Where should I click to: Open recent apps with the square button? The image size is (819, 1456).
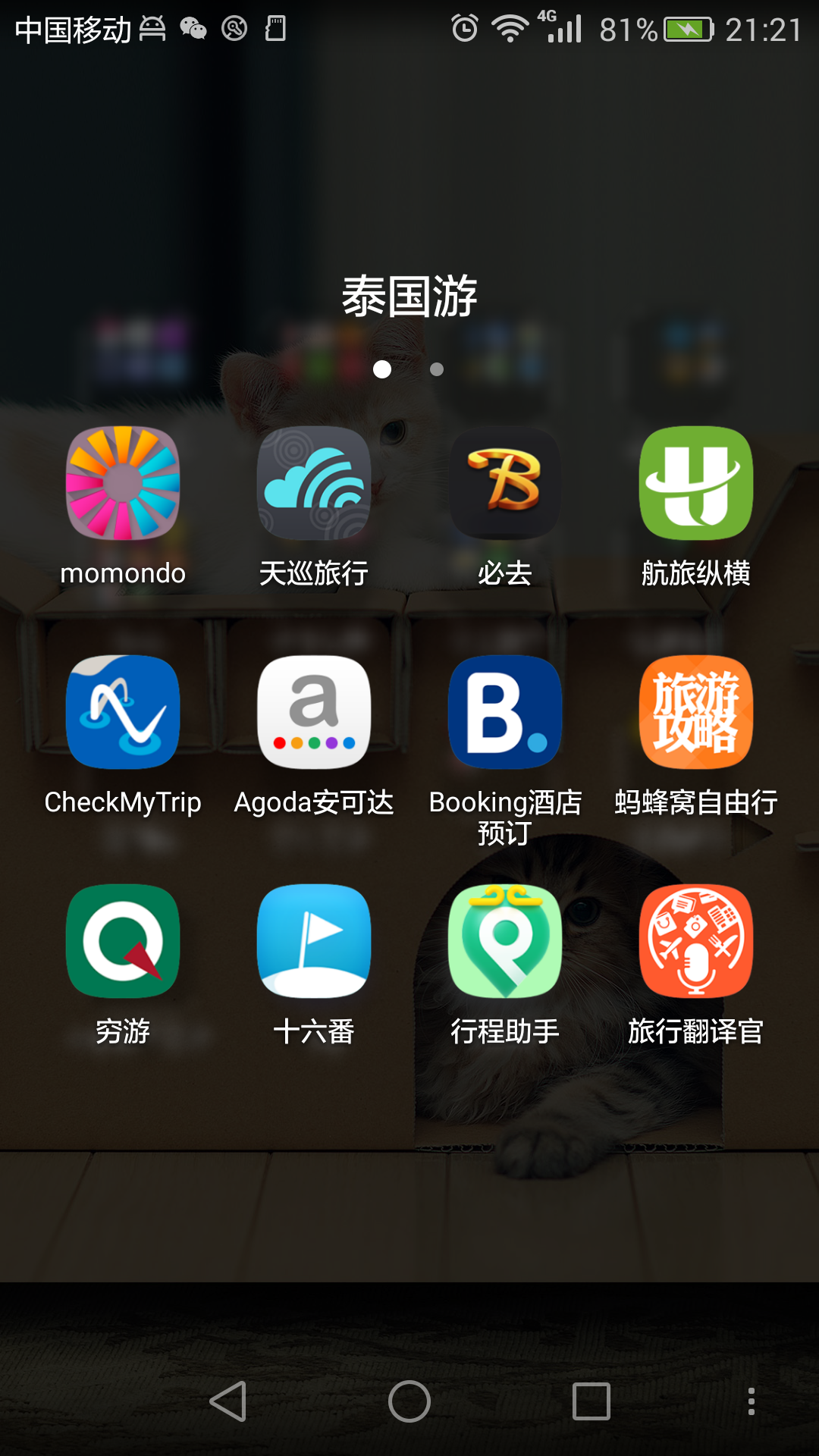coord(589,1400)
